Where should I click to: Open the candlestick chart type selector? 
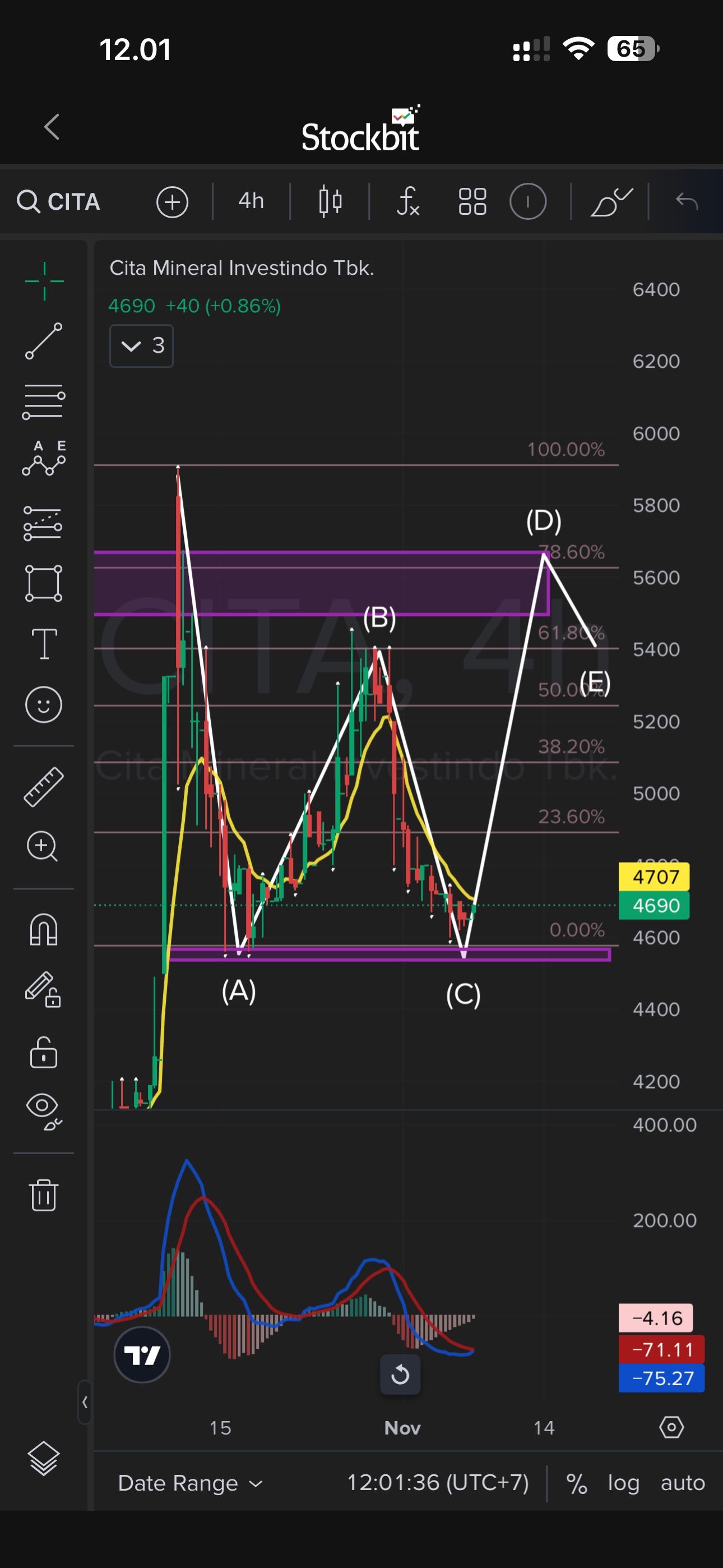[330, 201]
